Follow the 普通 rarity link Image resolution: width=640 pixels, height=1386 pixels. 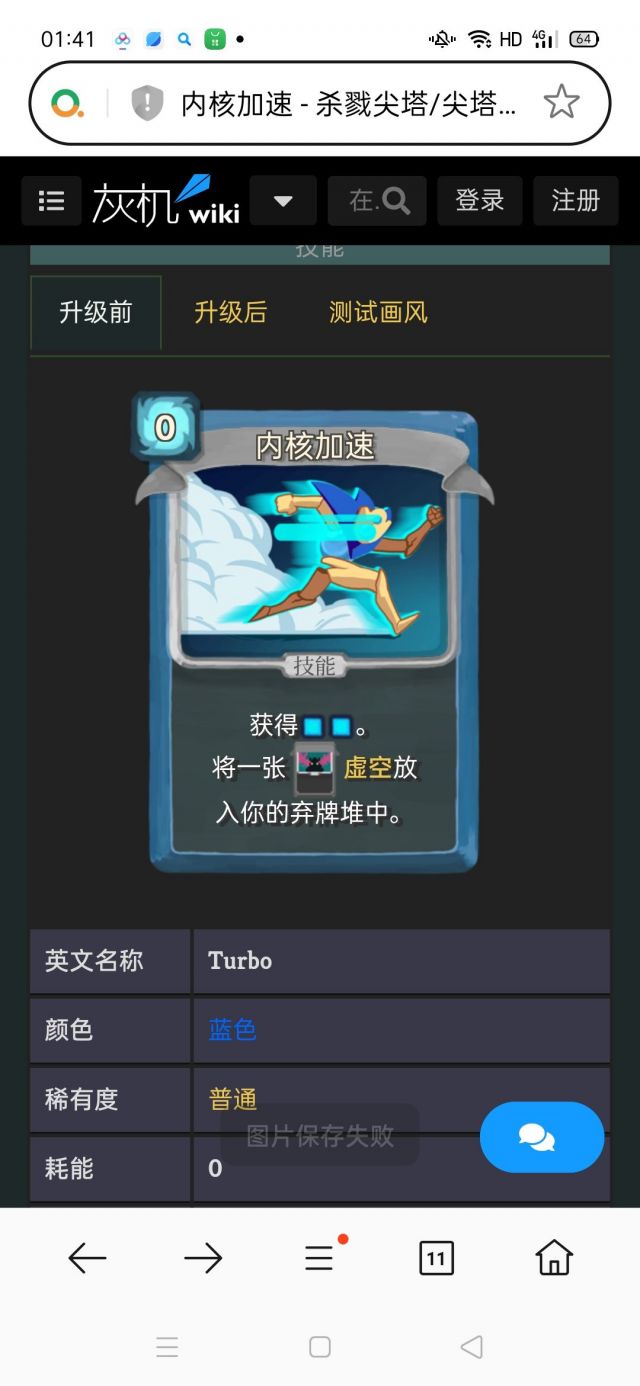233,1099
